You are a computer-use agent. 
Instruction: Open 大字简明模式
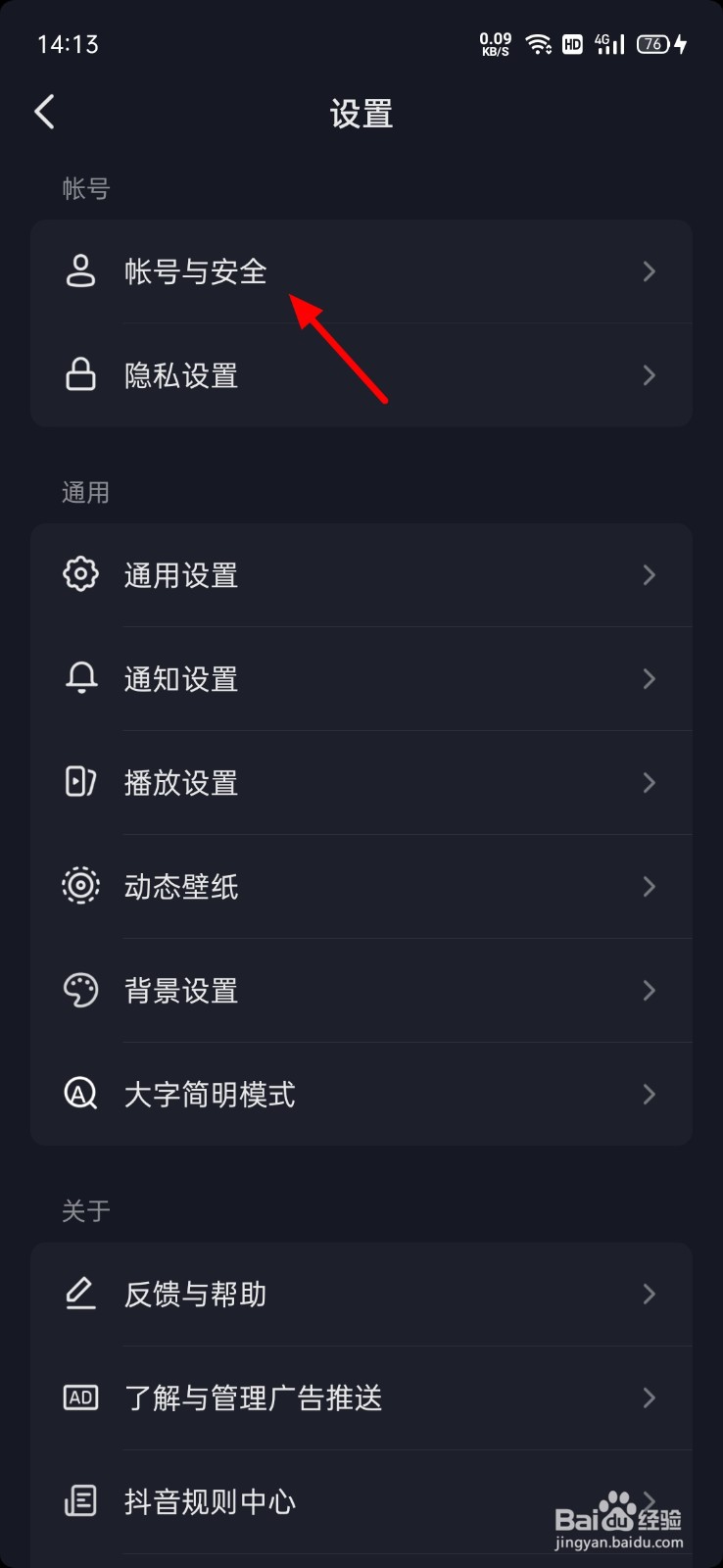pyautogui.click(x=361, y=1095)
